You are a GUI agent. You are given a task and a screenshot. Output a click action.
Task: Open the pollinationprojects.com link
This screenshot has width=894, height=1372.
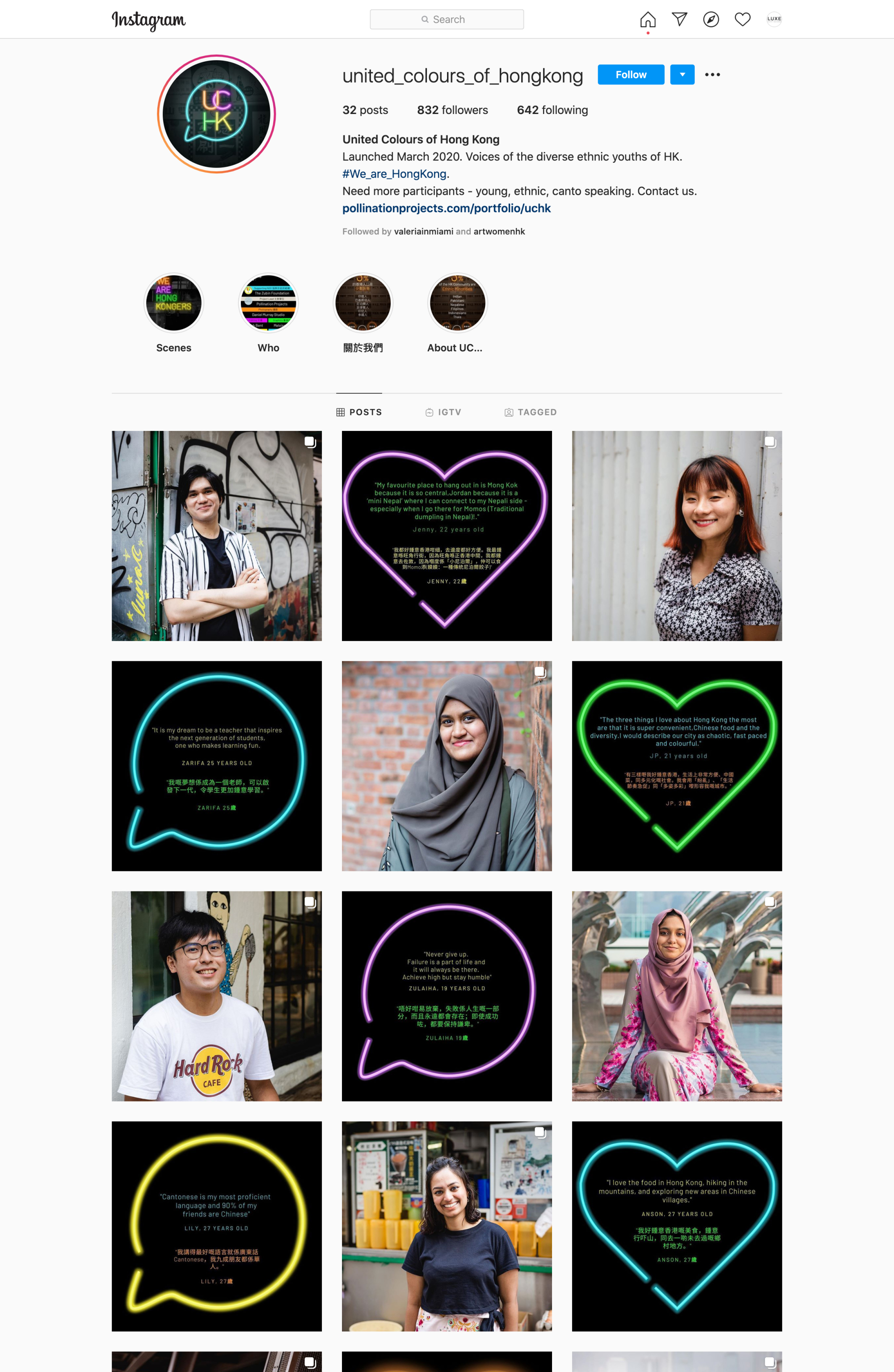(x=446, y=208)
